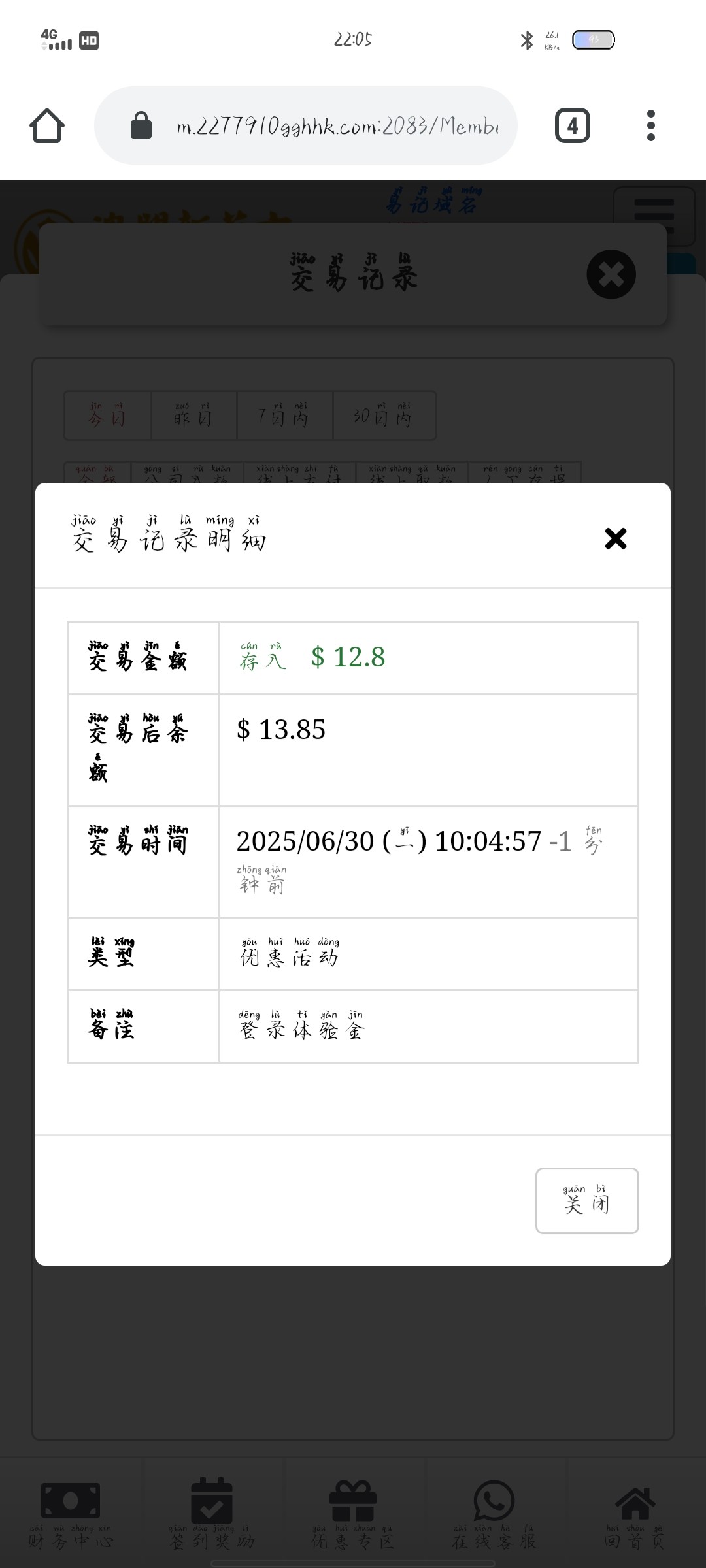
Task: Close the transaction detail dialog with X
Action: [615, 538]
